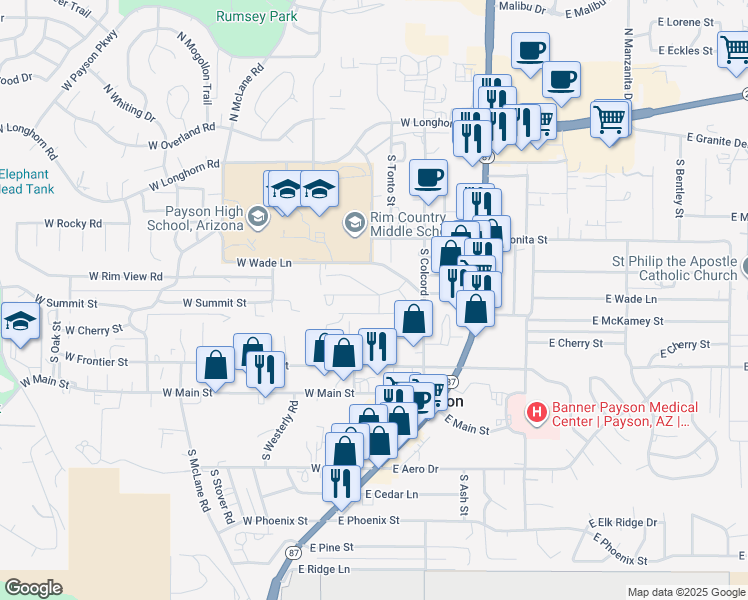
Task: Tap the rightmost graduation cap marker on the school campus
Action: [x=320, y=193]
